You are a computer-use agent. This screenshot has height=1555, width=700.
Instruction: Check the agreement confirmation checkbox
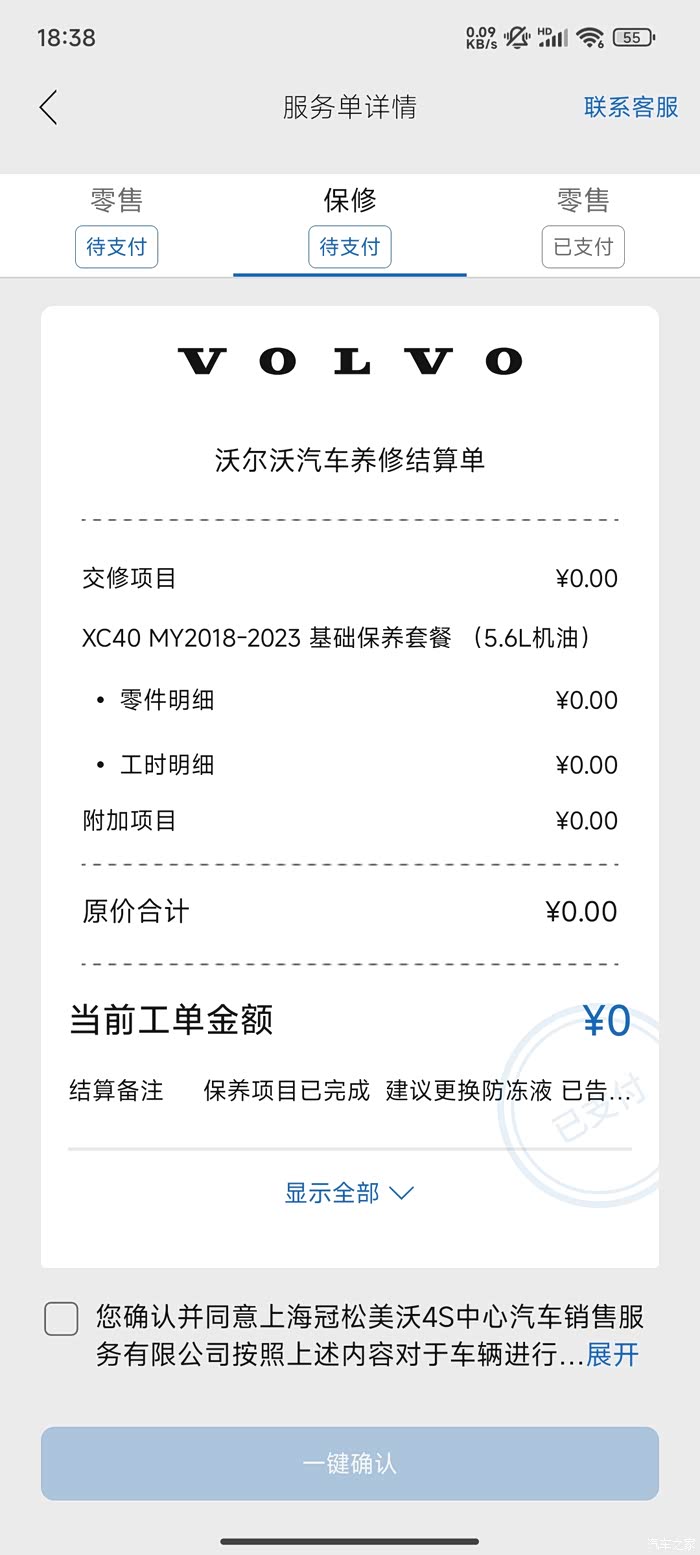tap(61, 1319)
